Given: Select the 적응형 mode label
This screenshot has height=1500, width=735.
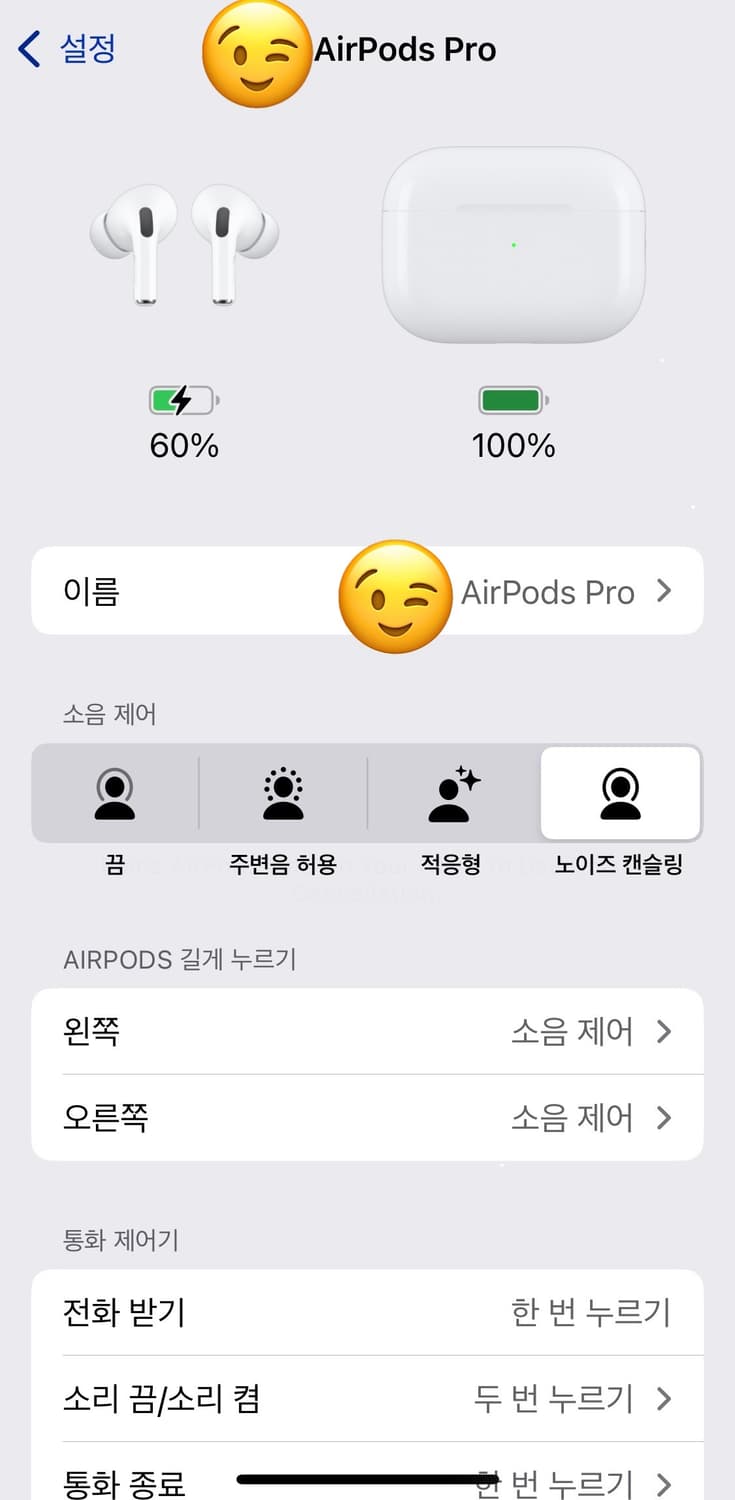Looking at the screenshot, I should tap(450, 860).
